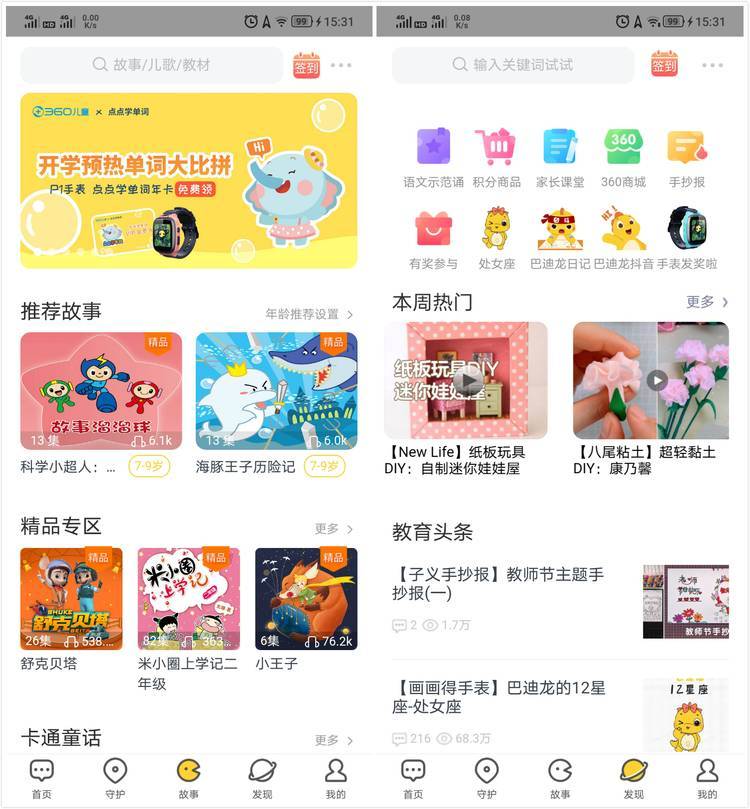Open the 巴迪龙抖音 icon
This screenshot has height=809, width=750.
pos(623,232)
